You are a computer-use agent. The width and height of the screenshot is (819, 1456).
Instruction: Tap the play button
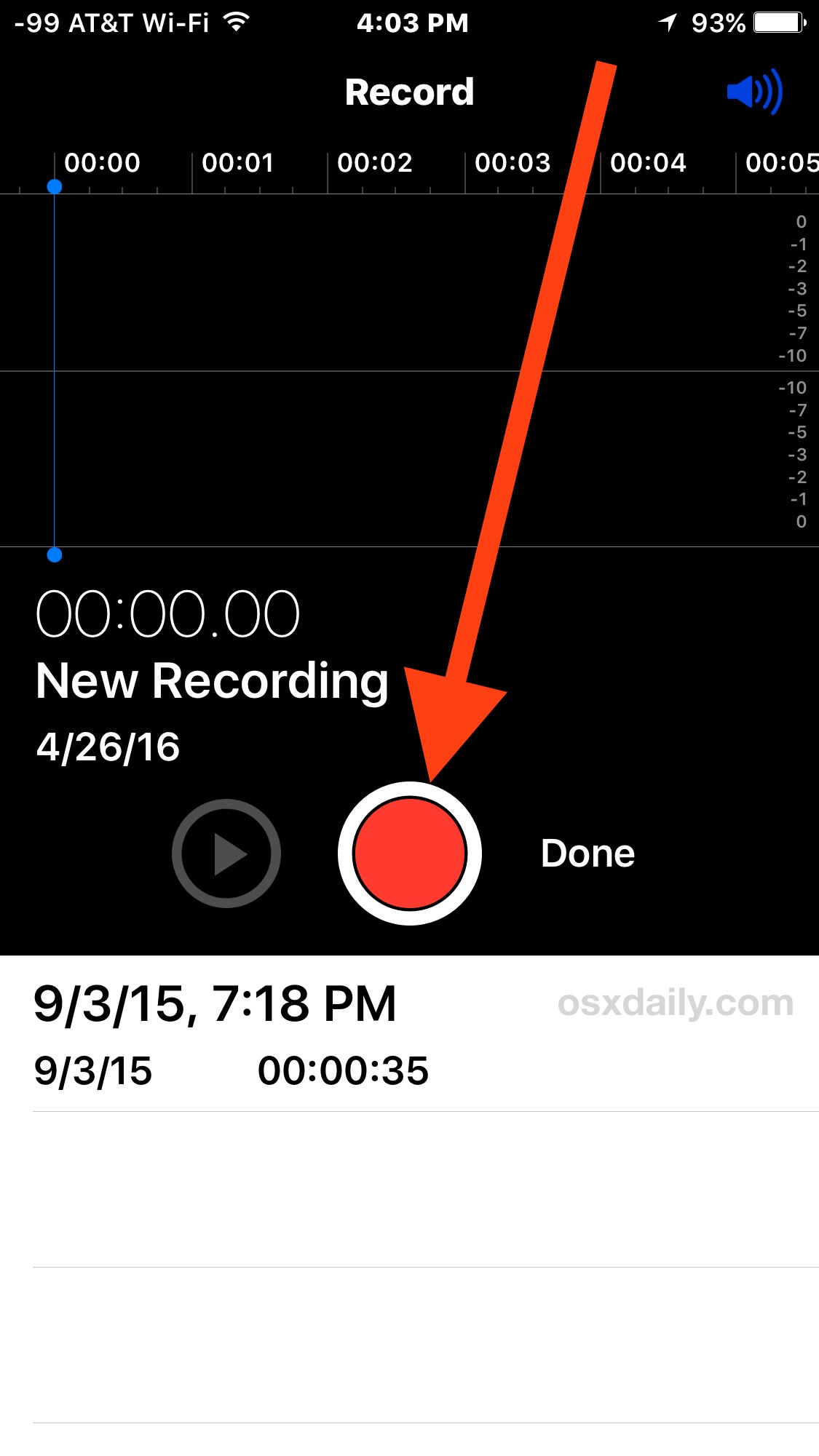point(226,853)
